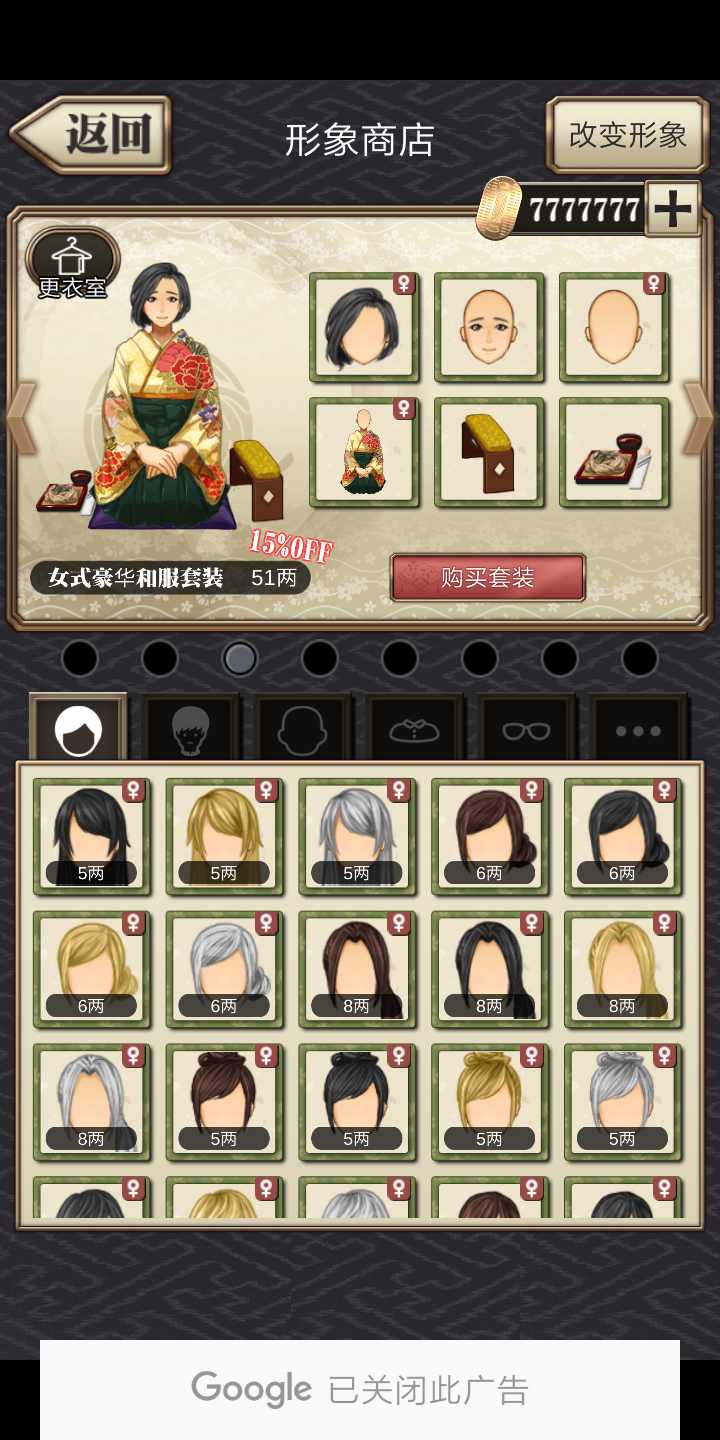Screen dimensions: 720x1440
Task: Tap the 返回 back button
Action: click(x=91, y=134)
